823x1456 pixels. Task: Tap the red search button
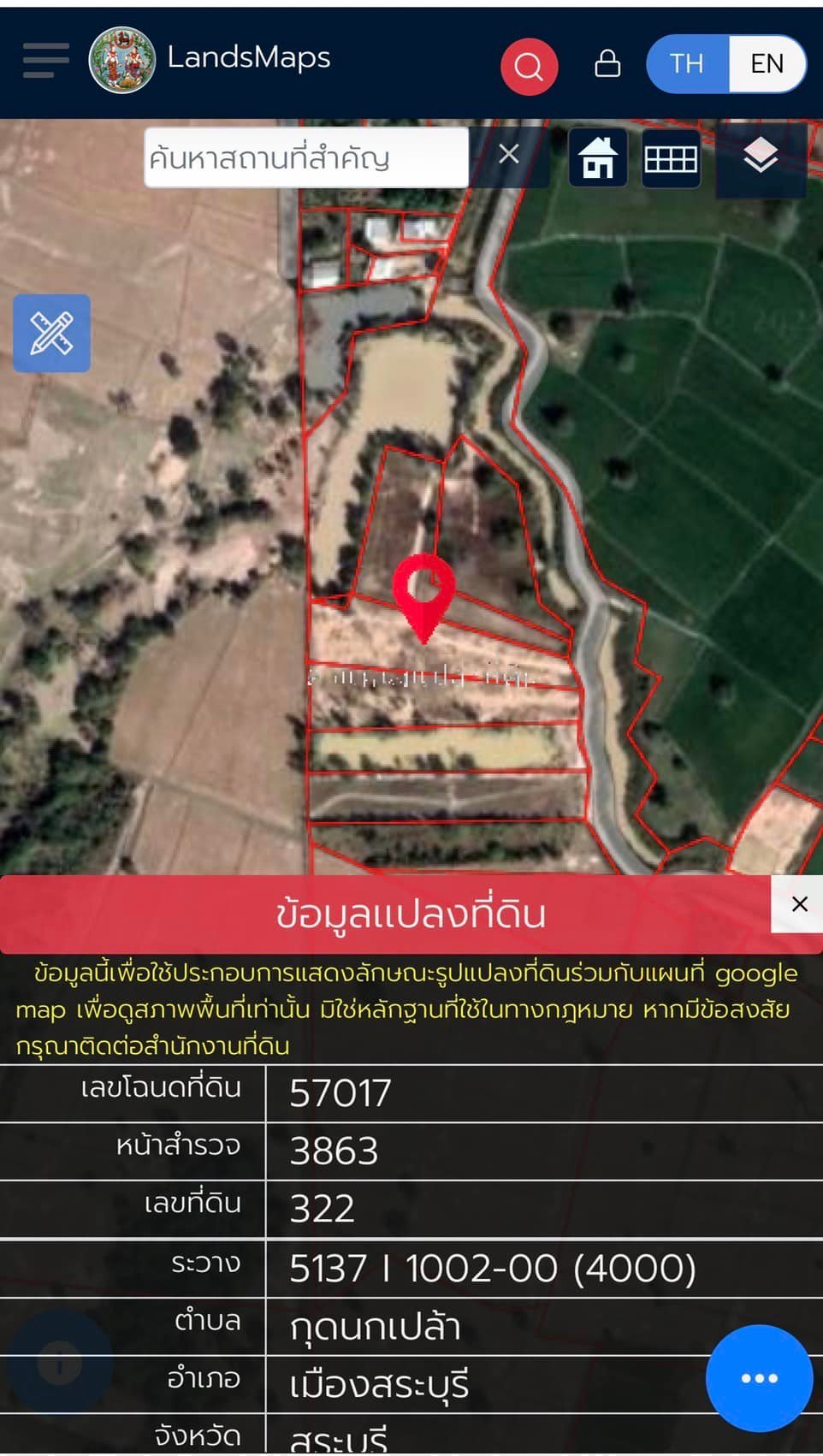[x=529, y=66]
